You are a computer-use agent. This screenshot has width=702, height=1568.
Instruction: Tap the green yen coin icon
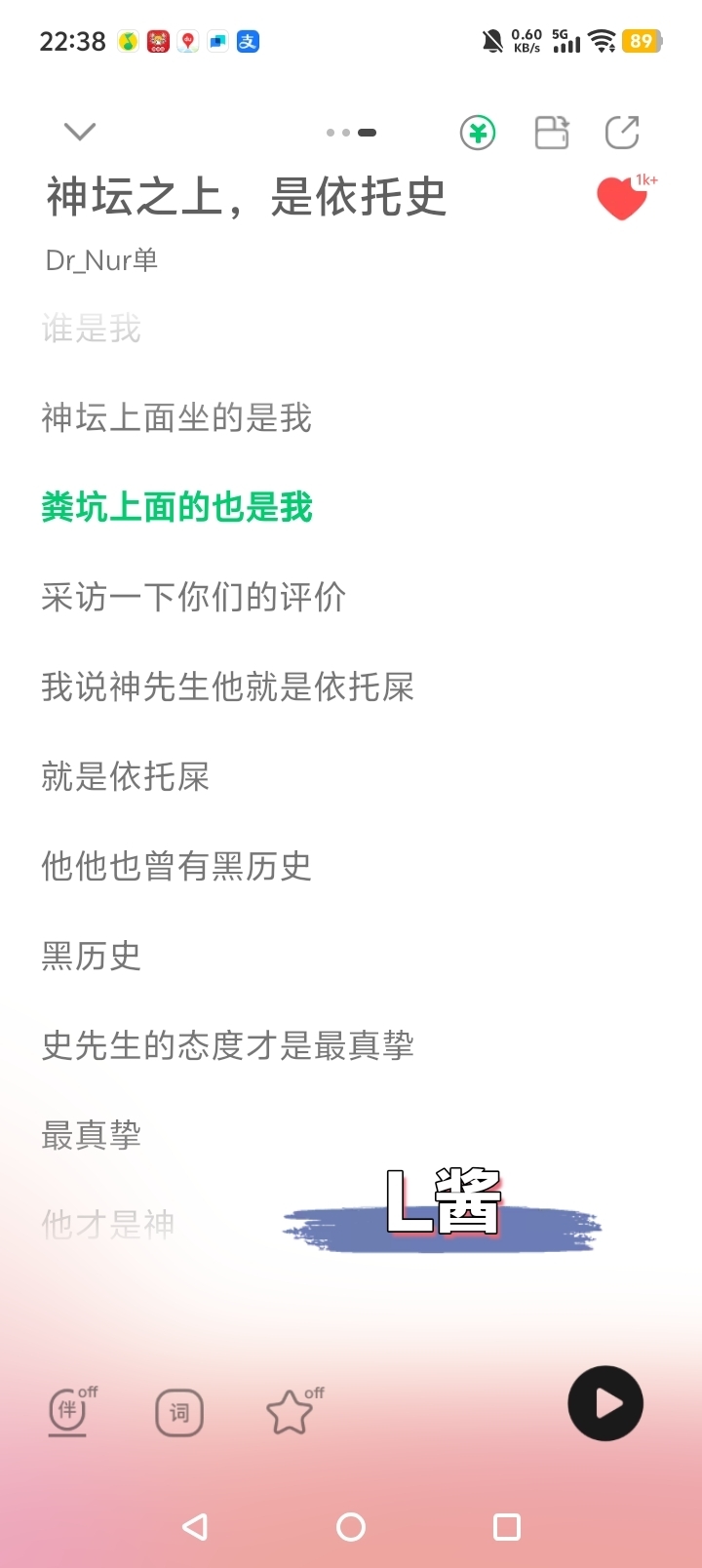pyautogui.click(x=478, y=133)
